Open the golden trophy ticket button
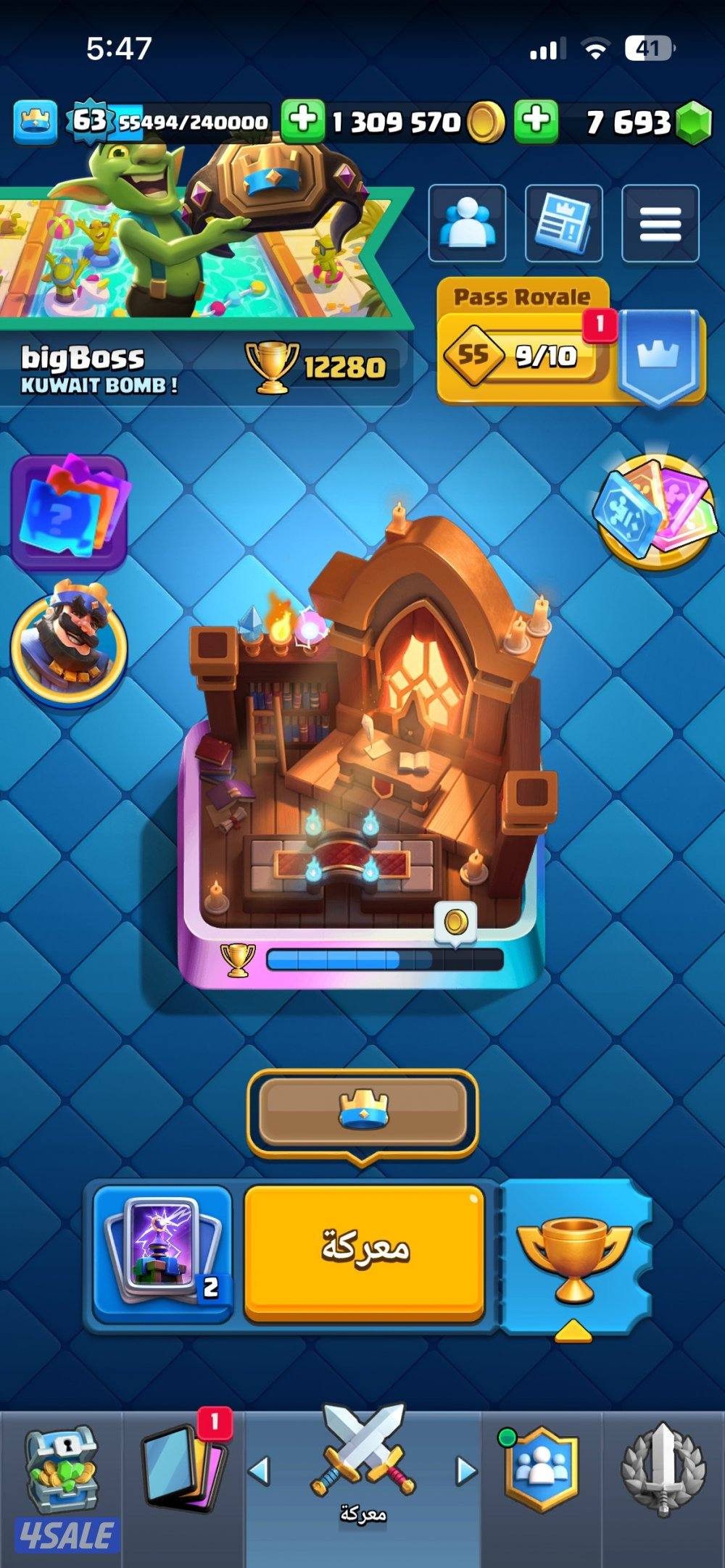The width and height of the screenshot is (725, 1568). point(574,1257)
